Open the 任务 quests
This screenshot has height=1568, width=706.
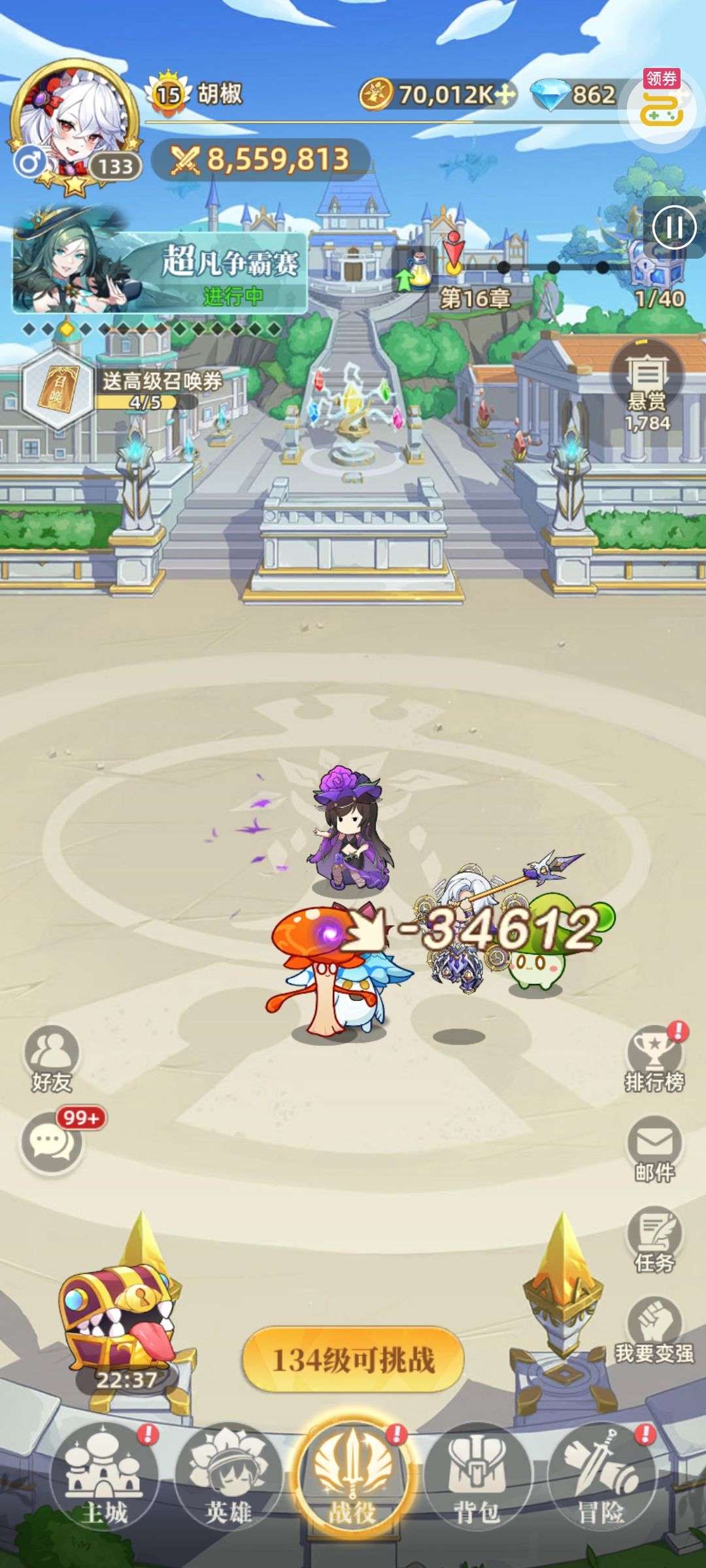click(x=654, y=1239)
